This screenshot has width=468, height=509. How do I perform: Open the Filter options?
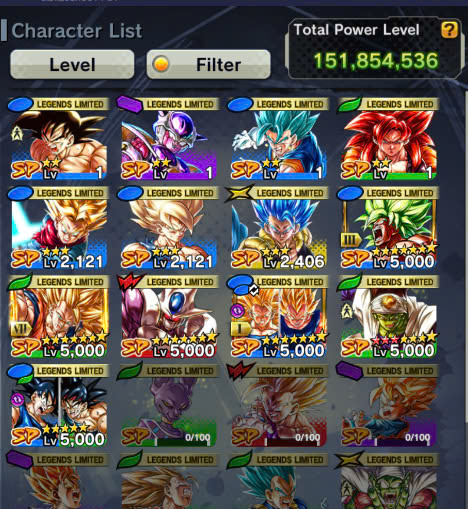(x=208, y=64)
